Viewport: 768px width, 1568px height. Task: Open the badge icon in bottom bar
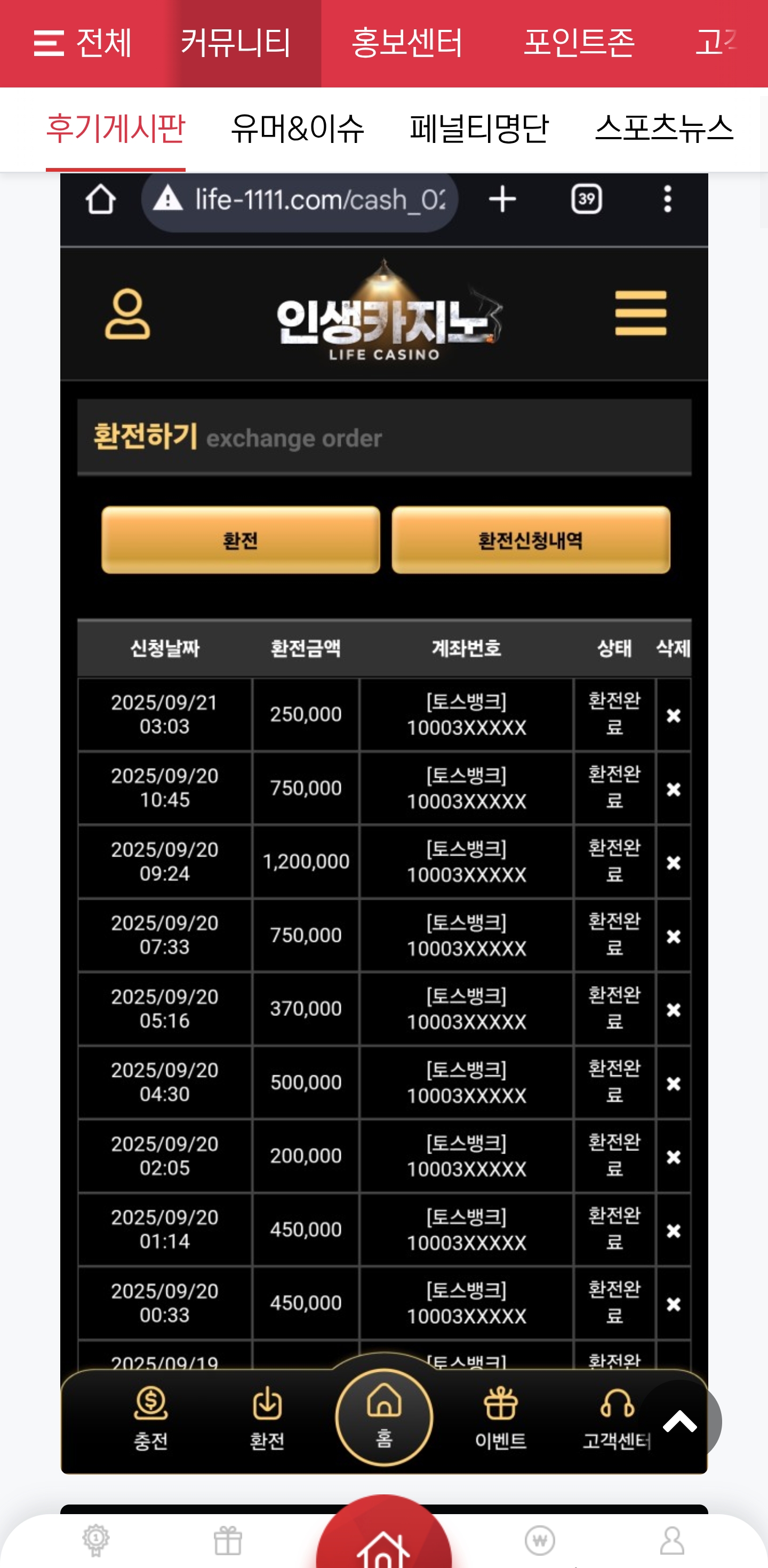point(95,1541)
